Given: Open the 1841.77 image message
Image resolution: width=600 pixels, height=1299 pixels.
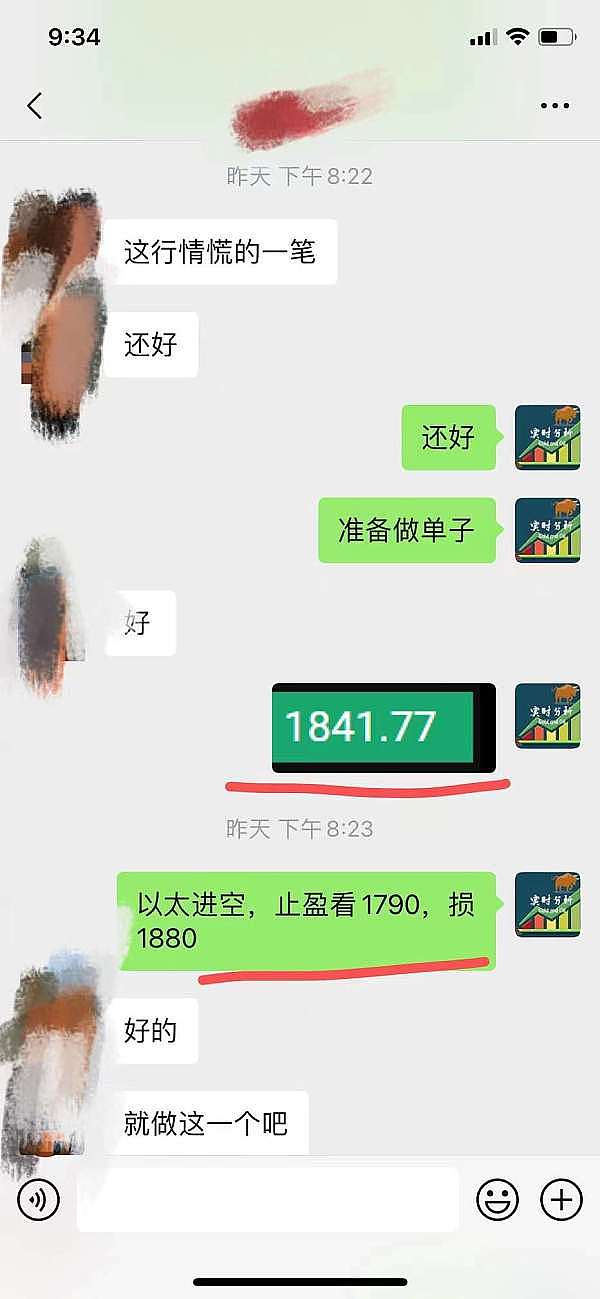Looking at the screenshot, I should (x=383, y=727).
